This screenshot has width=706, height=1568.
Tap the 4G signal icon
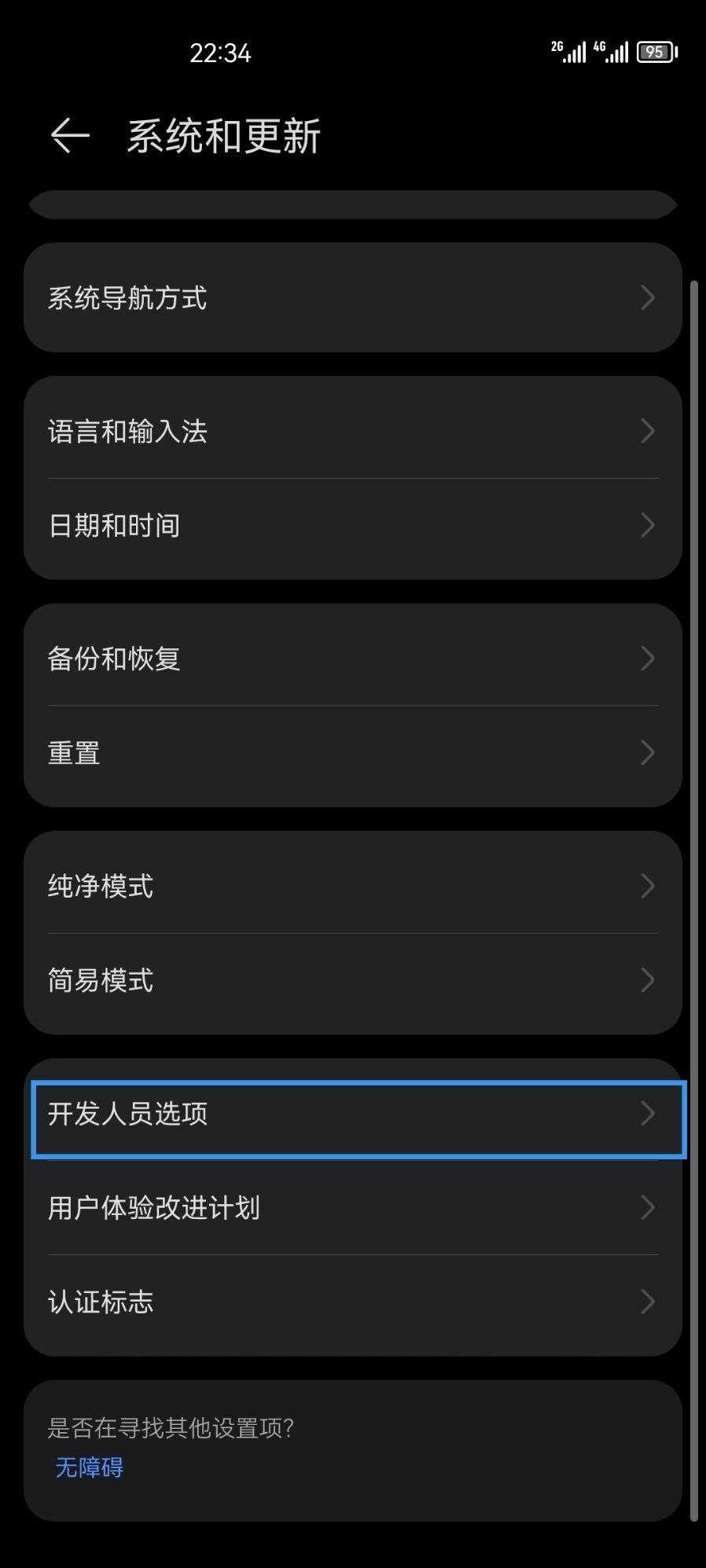[x=612, y=53]
